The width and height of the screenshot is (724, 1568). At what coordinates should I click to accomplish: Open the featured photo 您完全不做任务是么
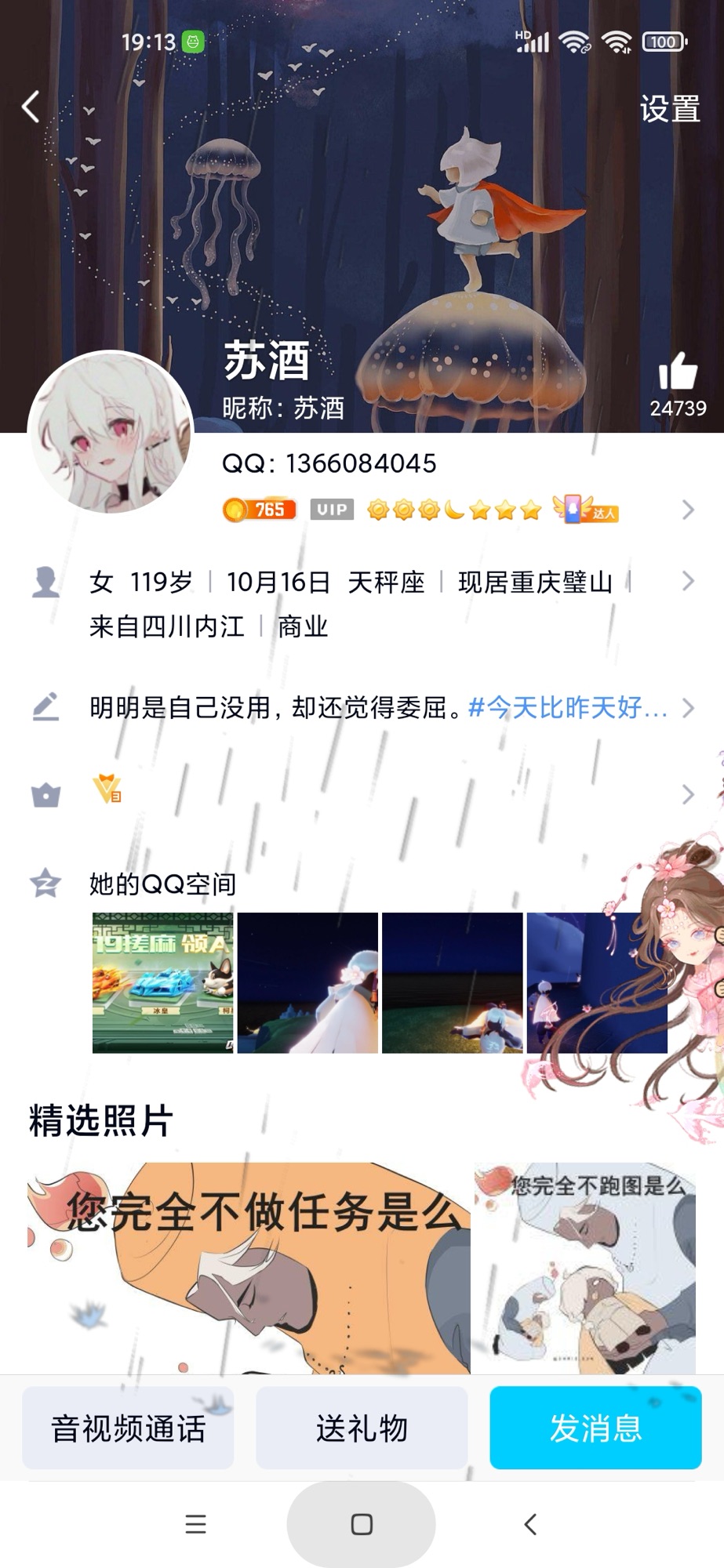[x=249, y=1268]
